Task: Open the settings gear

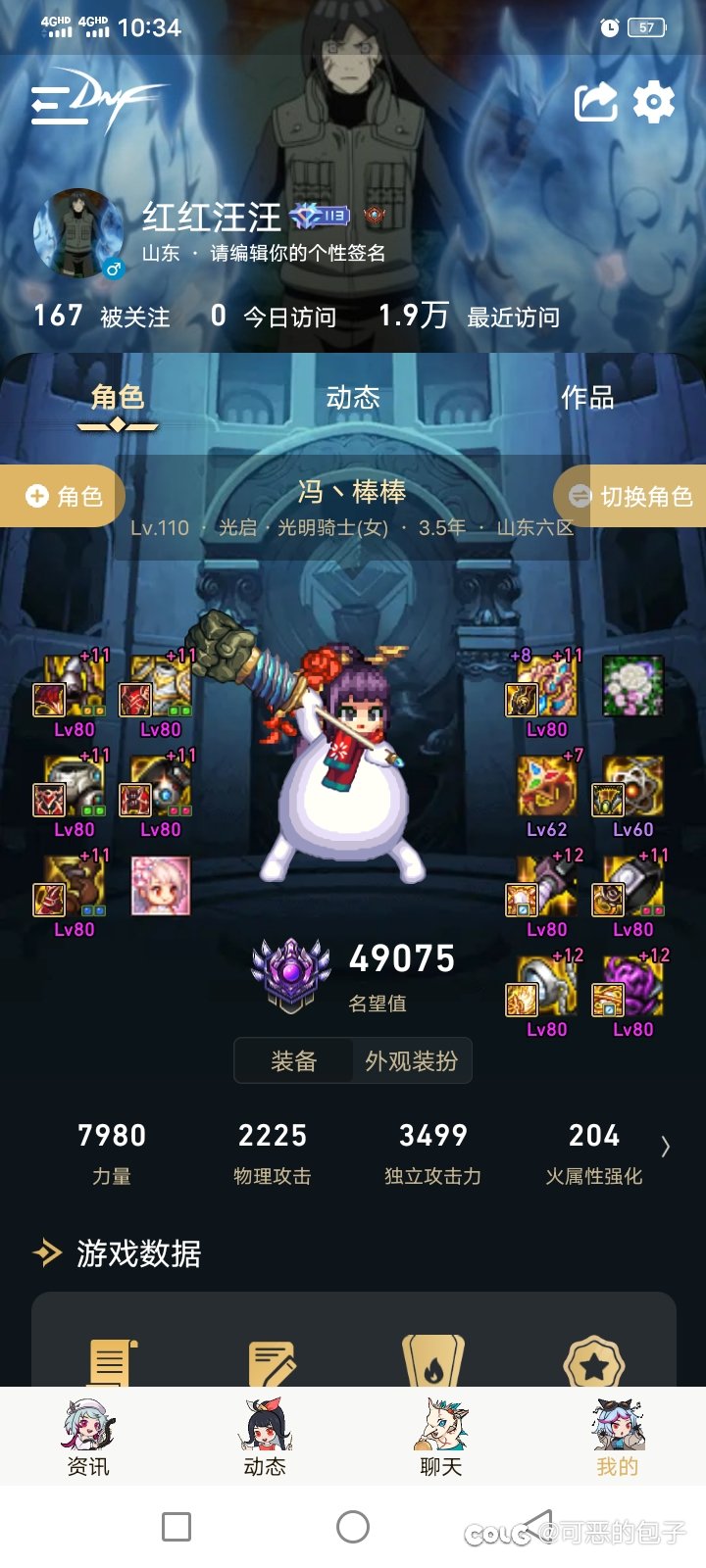Action: [x=654, y=102]
